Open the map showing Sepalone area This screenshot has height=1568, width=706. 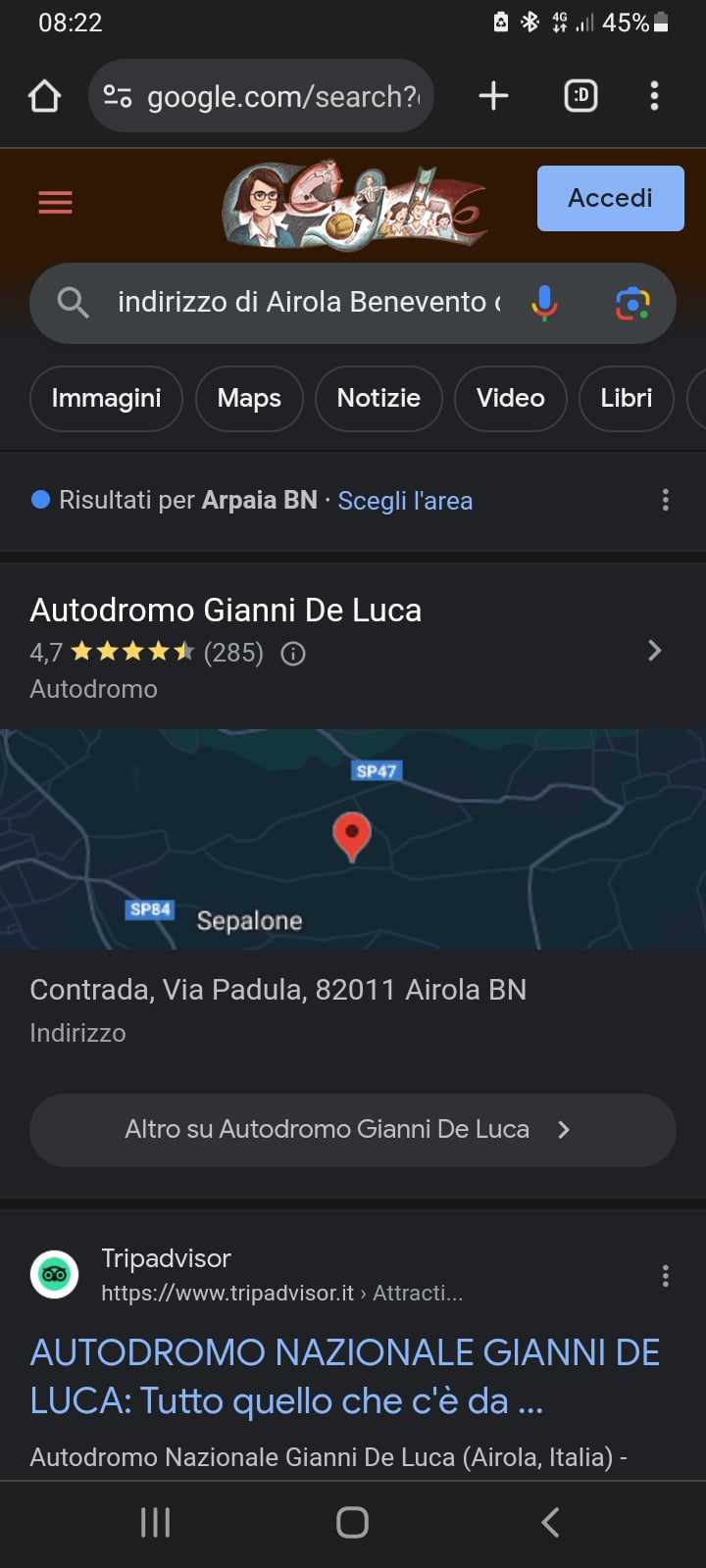click(353, 840)
